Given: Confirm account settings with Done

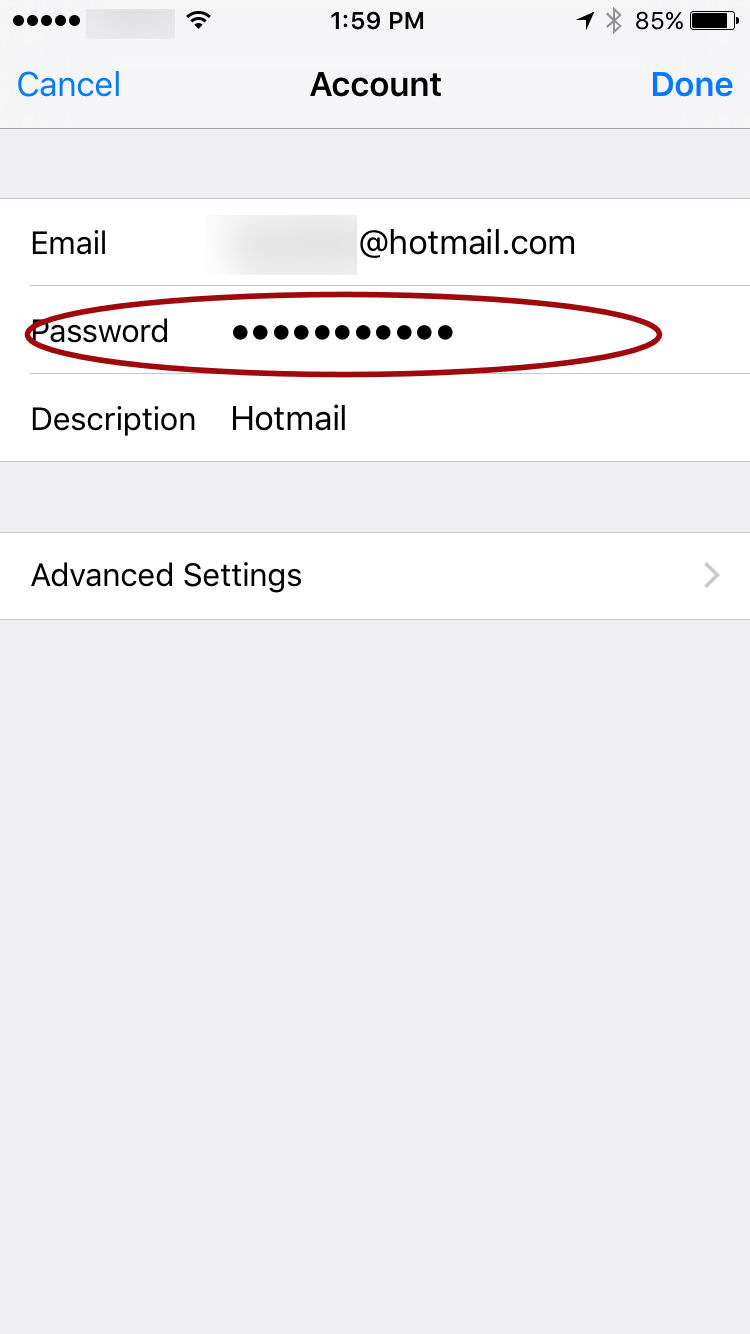Looking at the screenshot, I should [x=691, y=85].
